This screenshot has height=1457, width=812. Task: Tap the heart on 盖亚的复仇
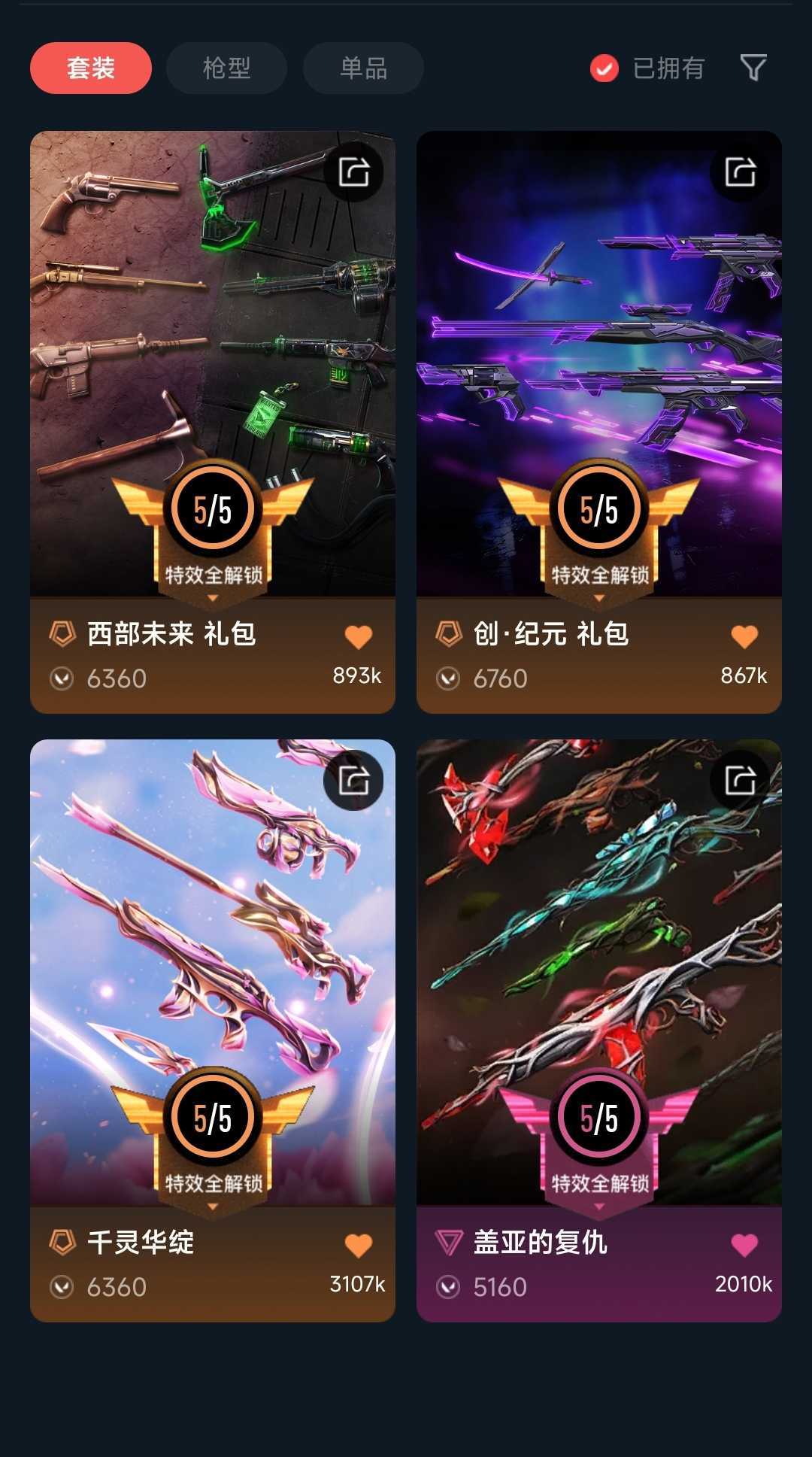coord(745,1246)
